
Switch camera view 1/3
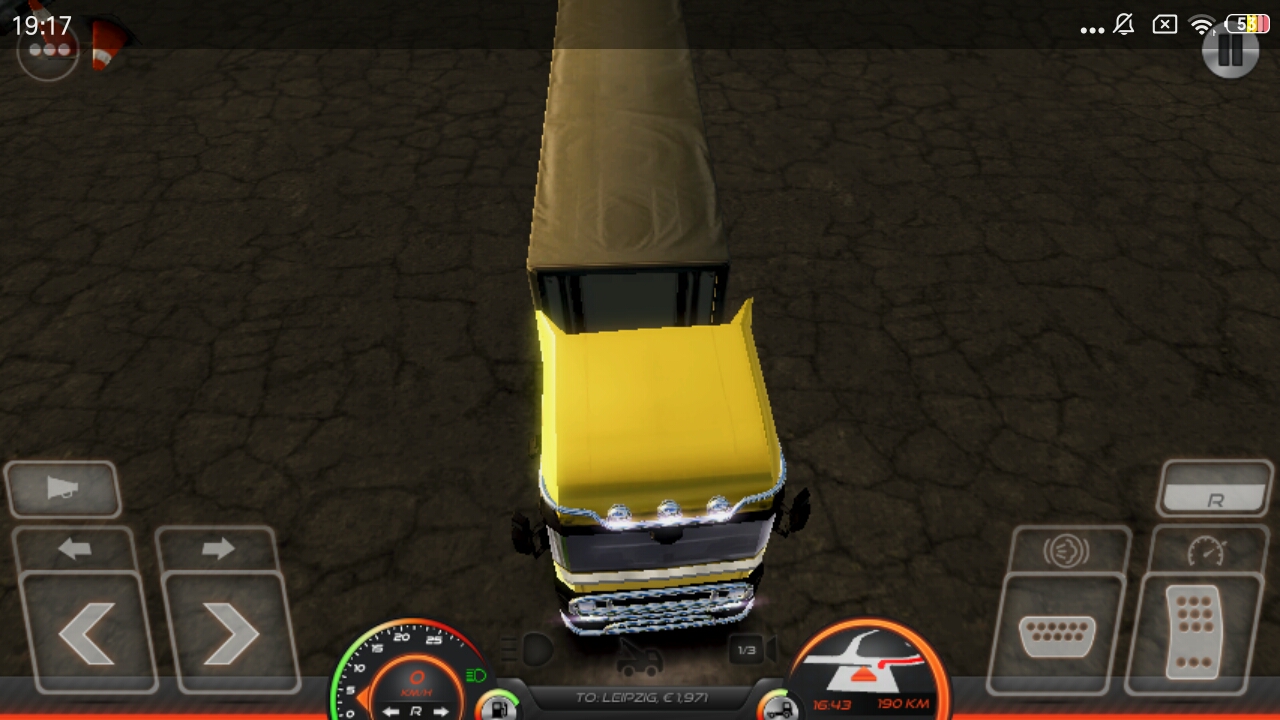click(x=752, y=650)
